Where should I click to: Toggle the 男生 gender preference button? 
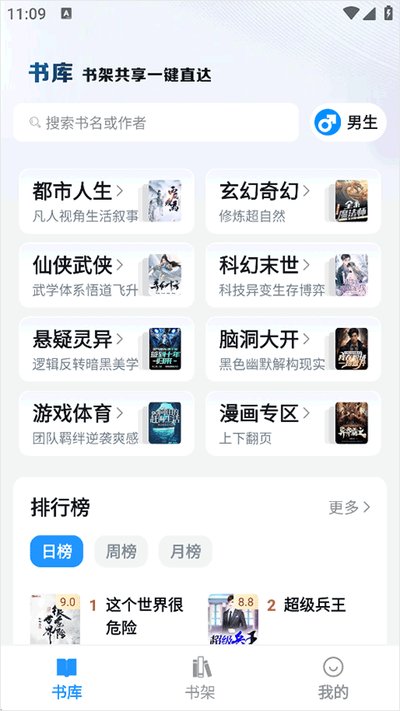348,122
